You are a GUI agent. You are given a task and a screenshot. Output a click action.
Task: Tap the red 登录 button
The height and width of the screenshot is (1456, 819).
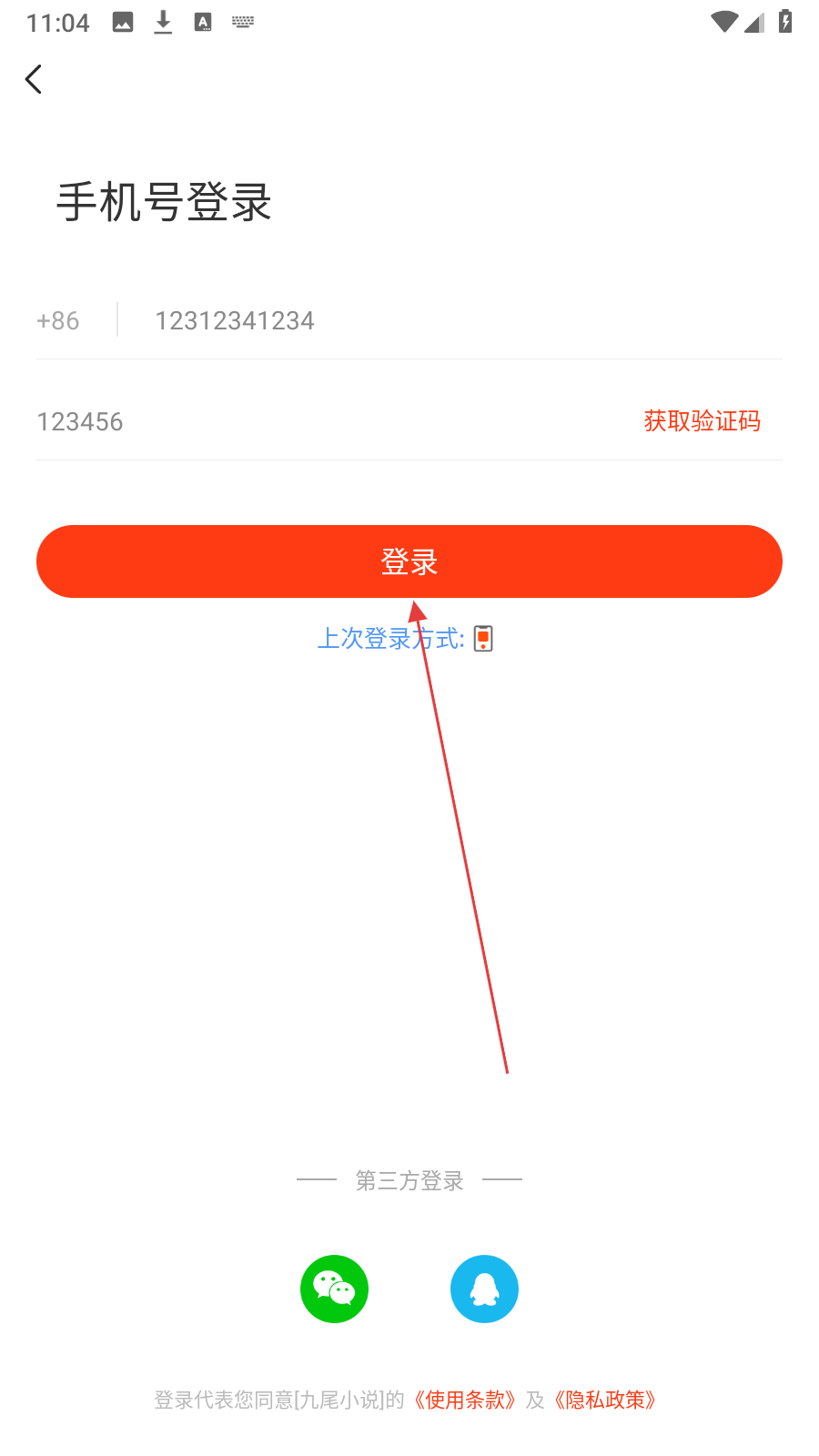coord(409,561)
